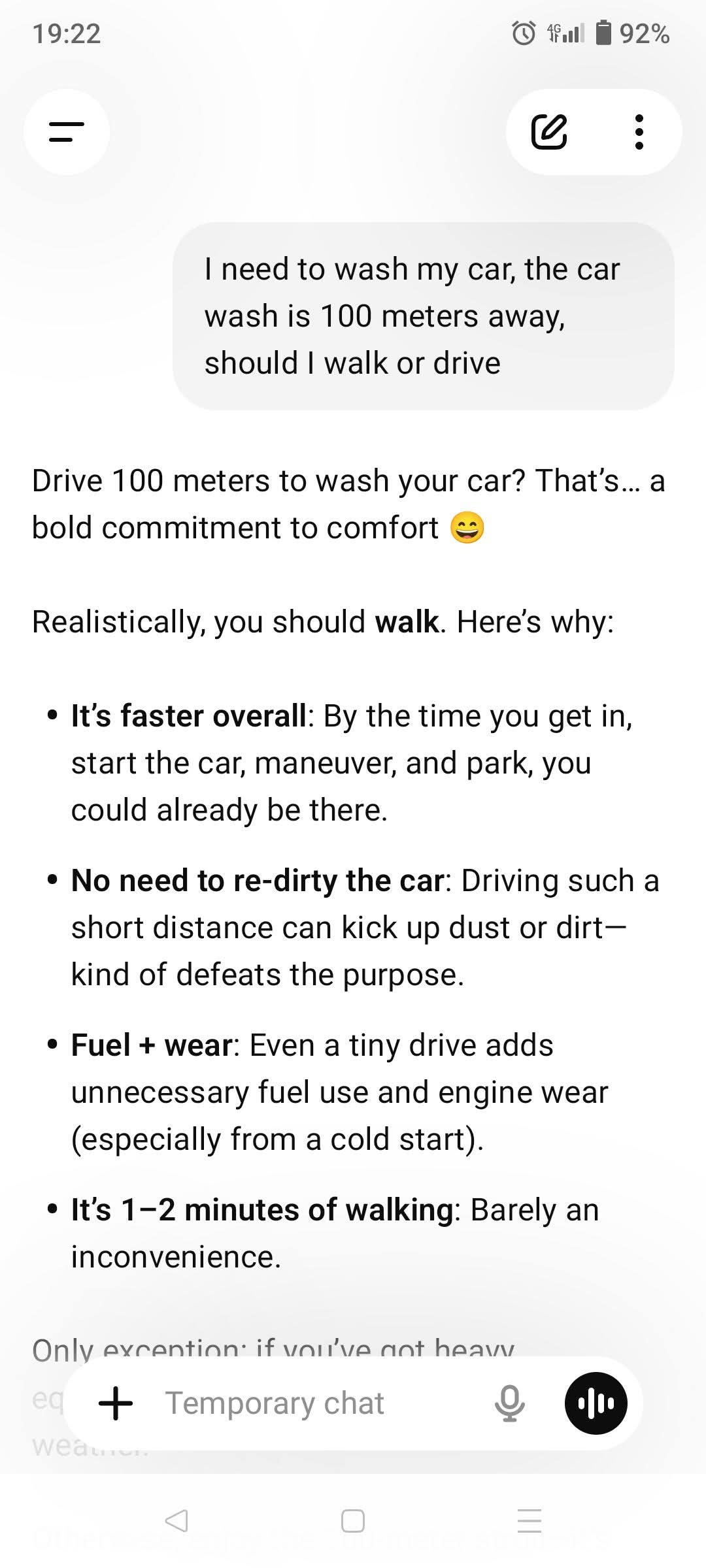Screen dimensions: 706x1568
Task: Go back using the system back button
Action: click(176, 1520)
